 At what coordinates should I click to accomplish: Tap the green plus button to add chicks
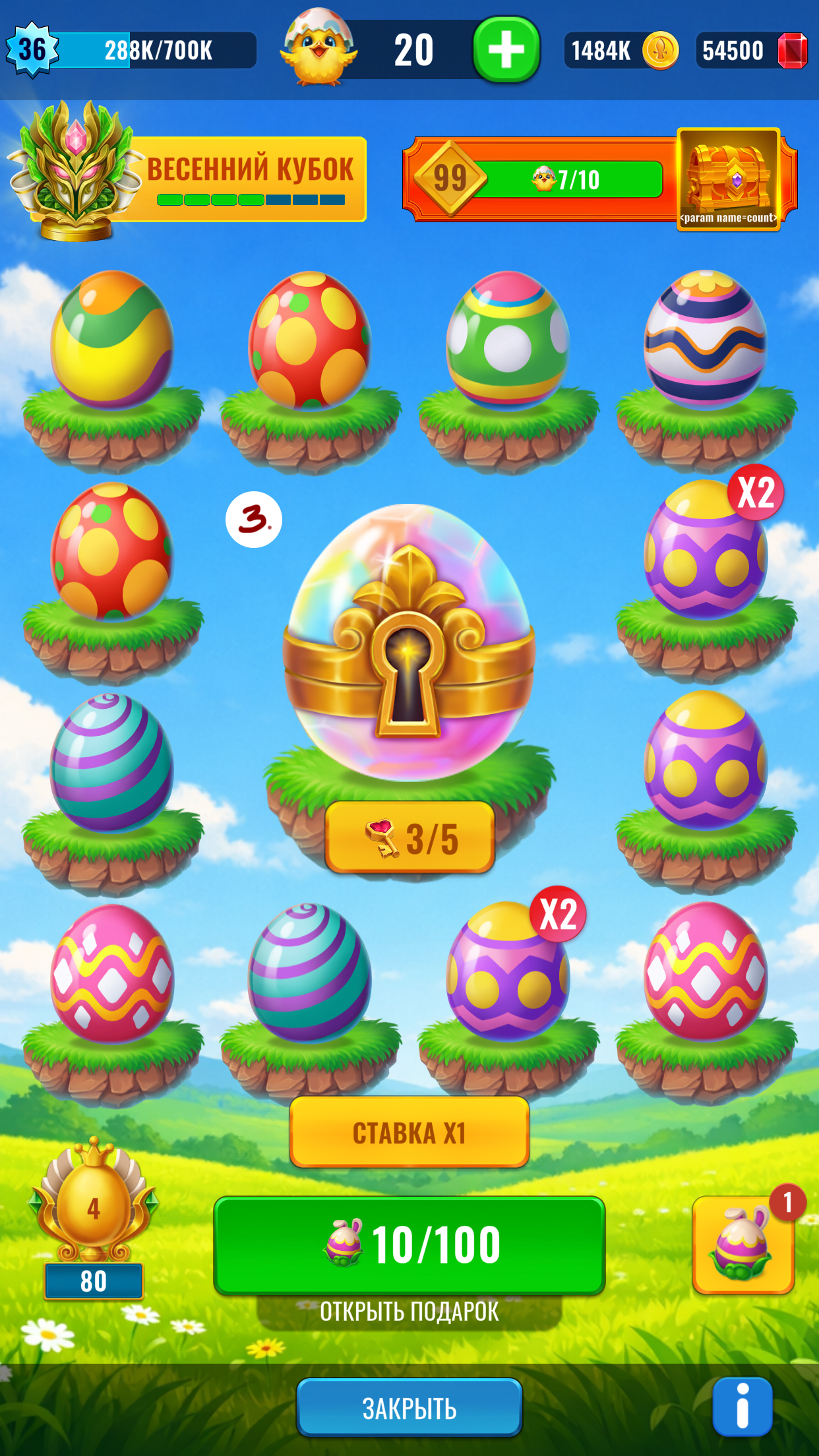[506, 50]
